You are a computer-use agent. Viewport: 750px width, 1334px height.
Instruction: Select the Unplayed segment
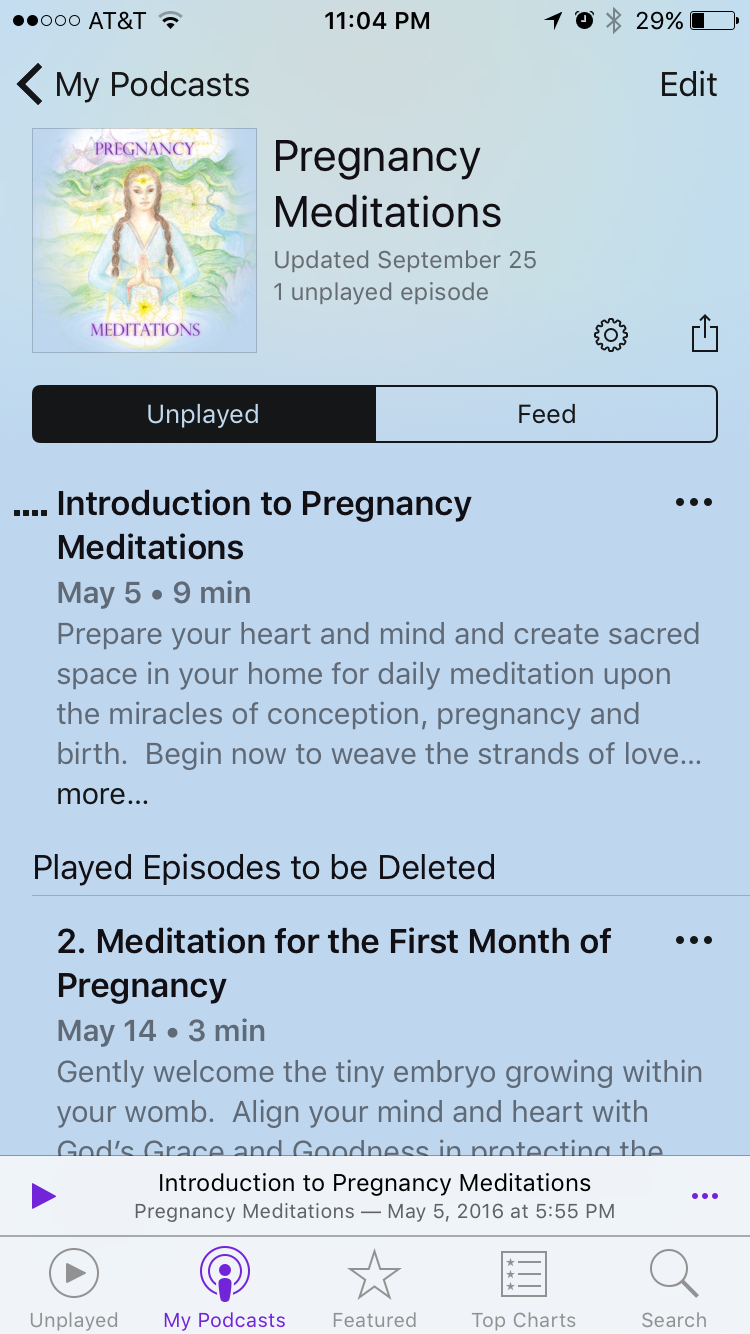point(204,414)
